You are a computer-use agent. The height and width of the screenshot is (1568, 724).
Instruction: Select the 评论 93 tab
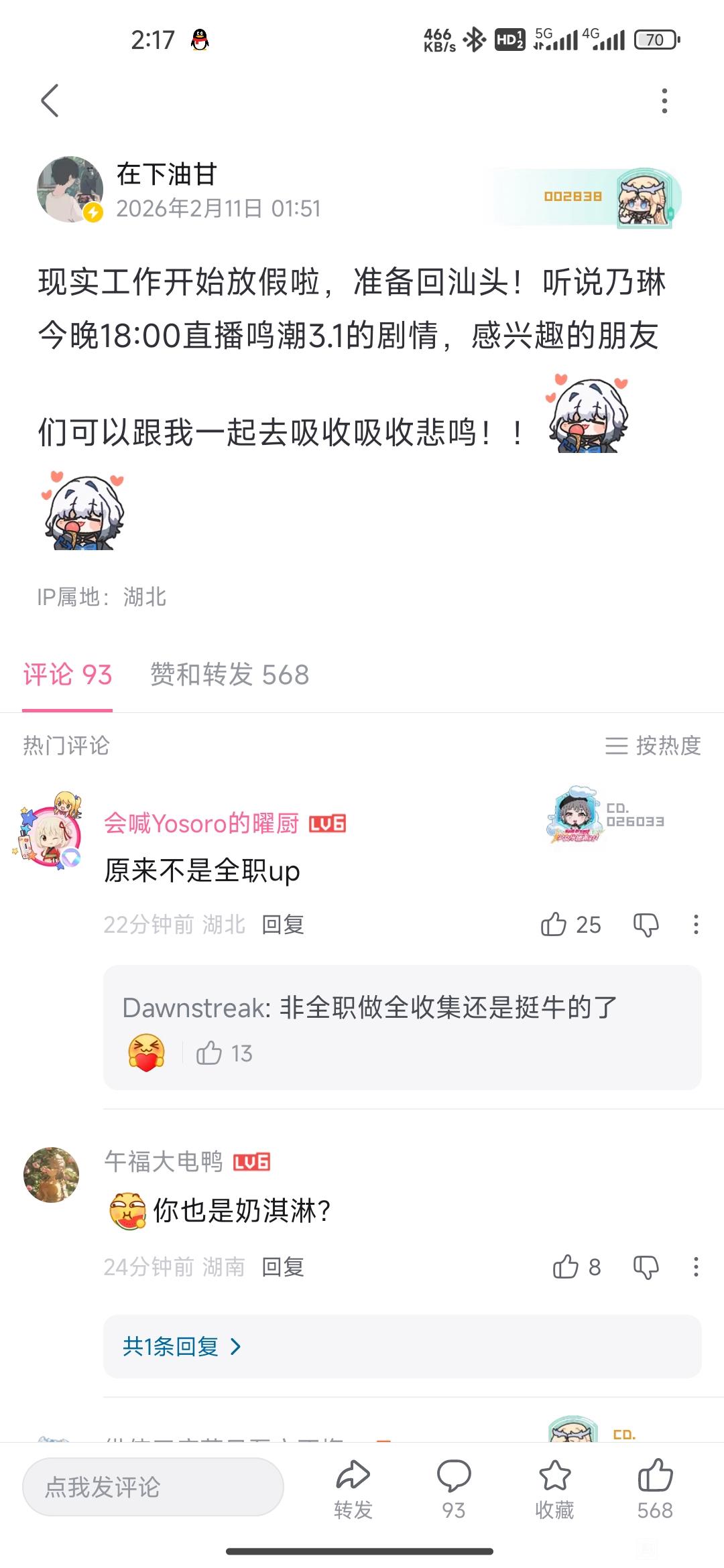(x=67, y=675)
